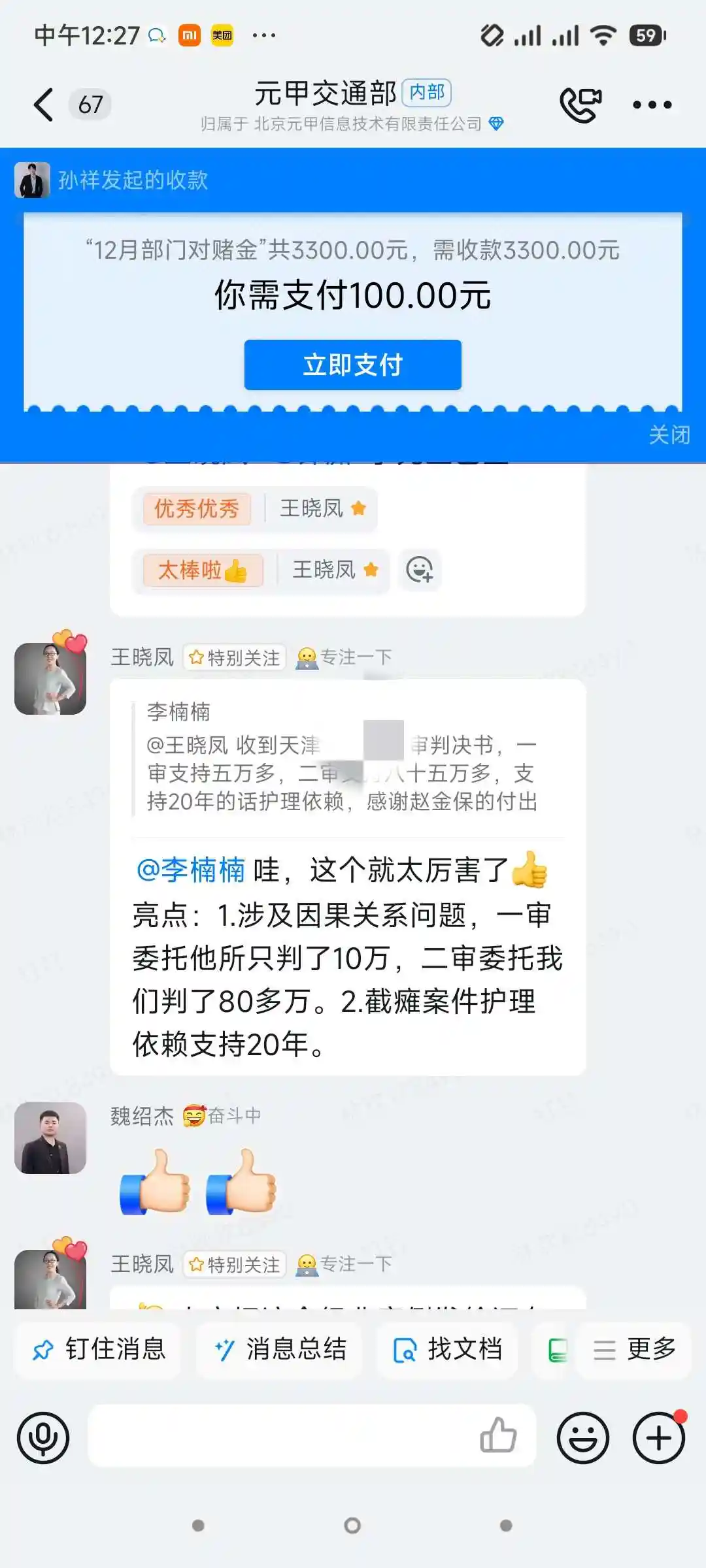This screenshot has width=706, height=1568.
Task: Start a voice or video call
Action: [580, 105]
